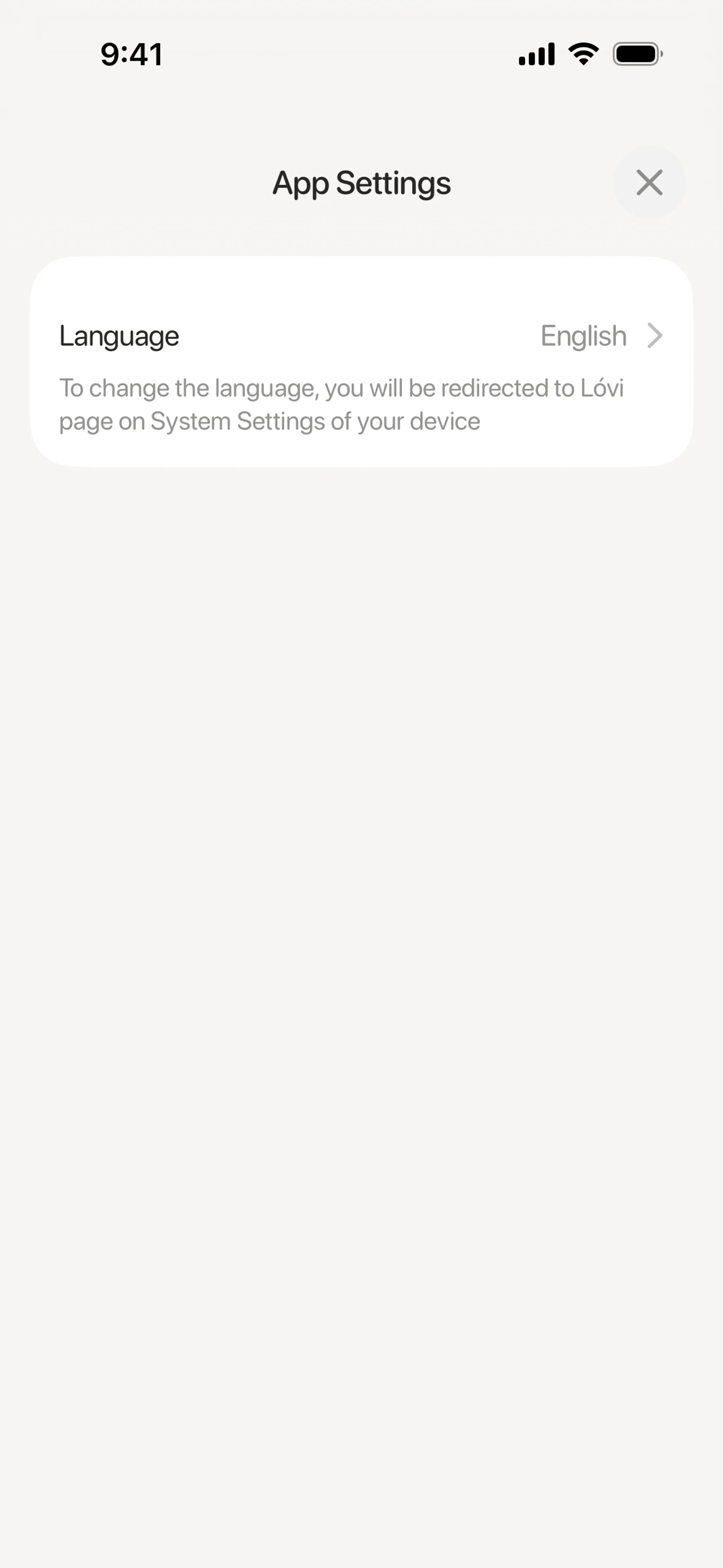Tap the status bar area

click(361, 53)
